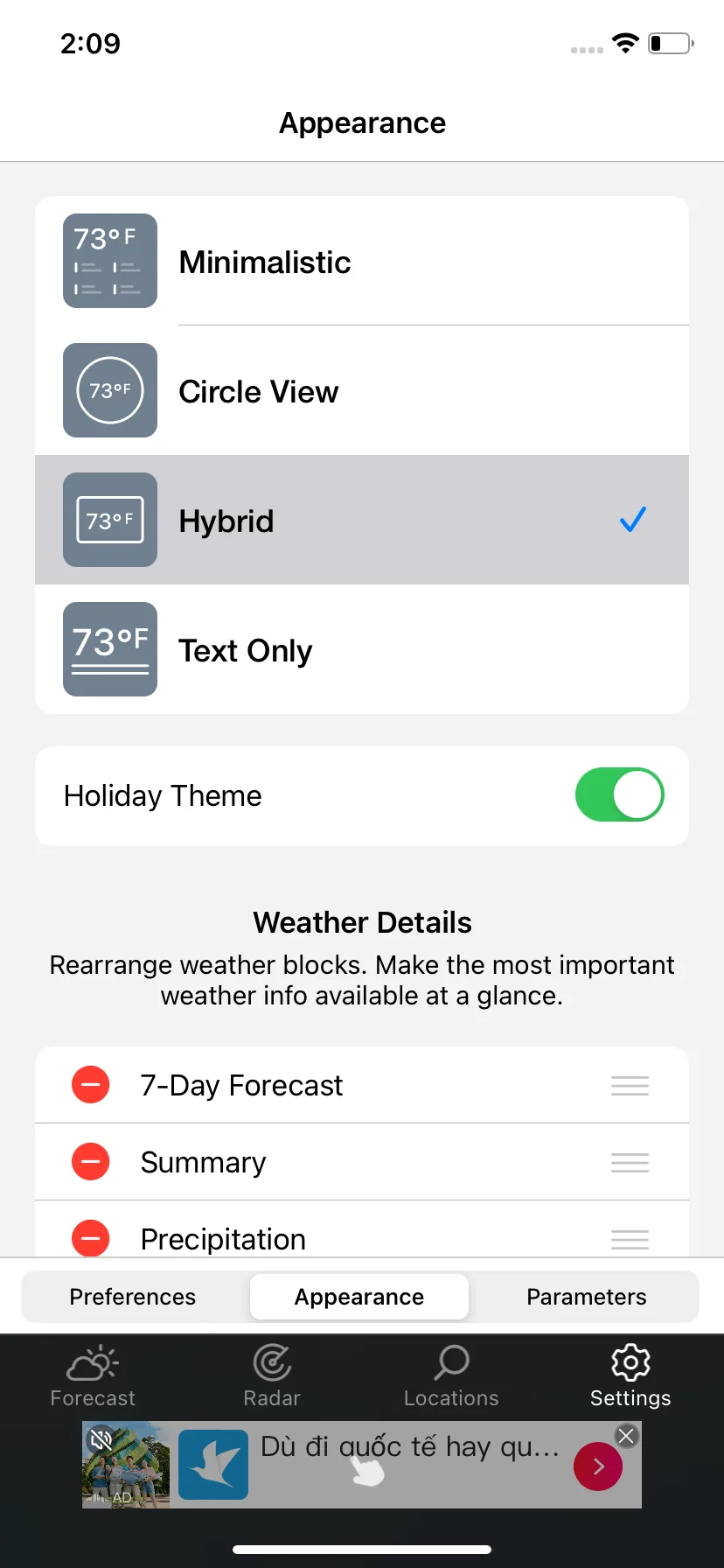
Task: Tap the red arrow button on the ad
Action: point(598,1466)
